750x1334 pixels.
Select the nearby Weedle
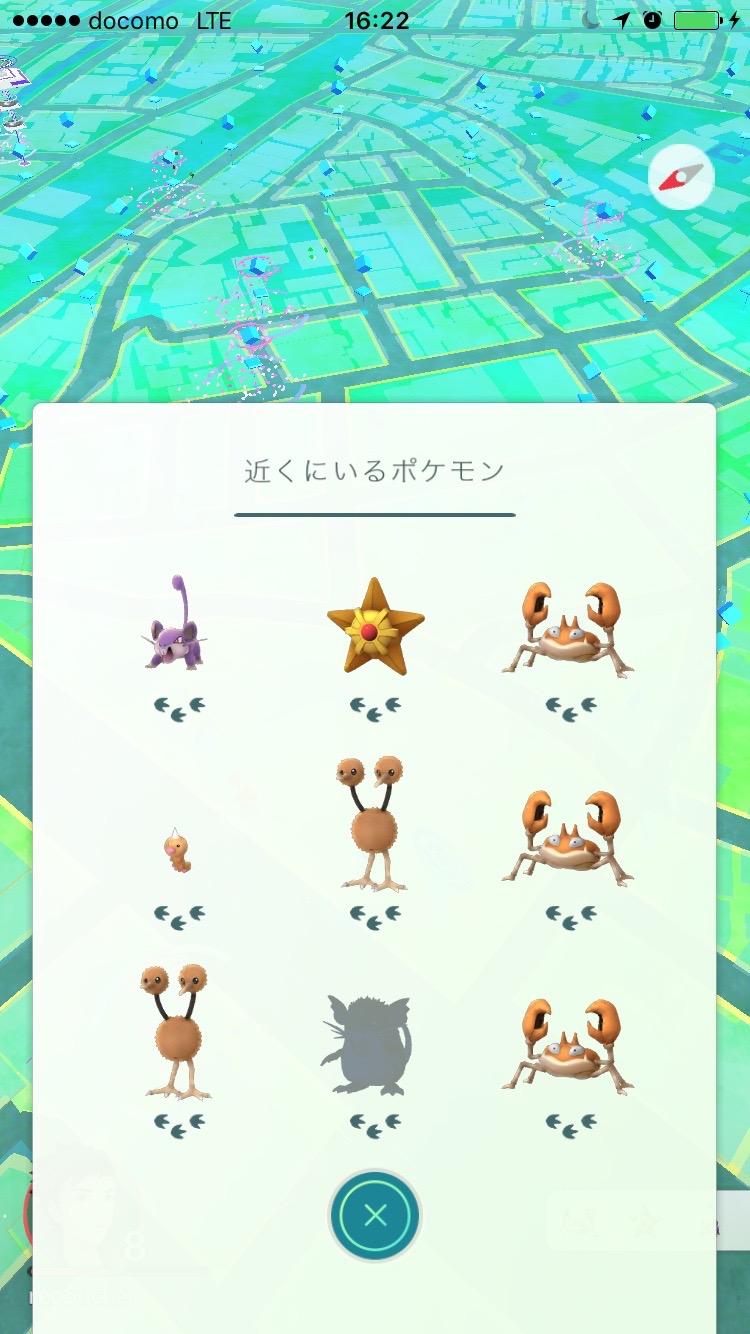[178, 850]
